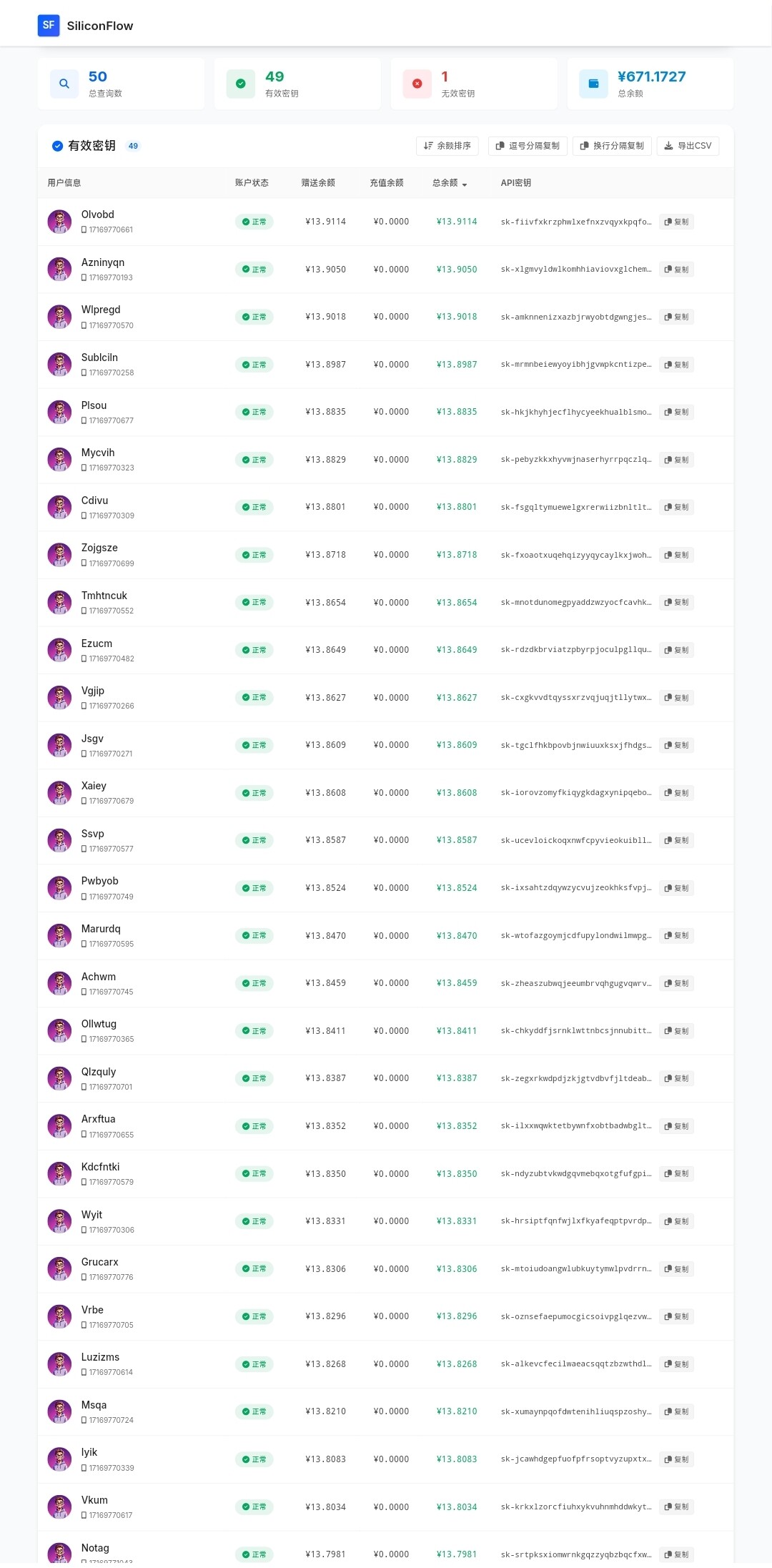Sort by the 总余额 column header
772x1568 pixels.
[x=450, y=183]
